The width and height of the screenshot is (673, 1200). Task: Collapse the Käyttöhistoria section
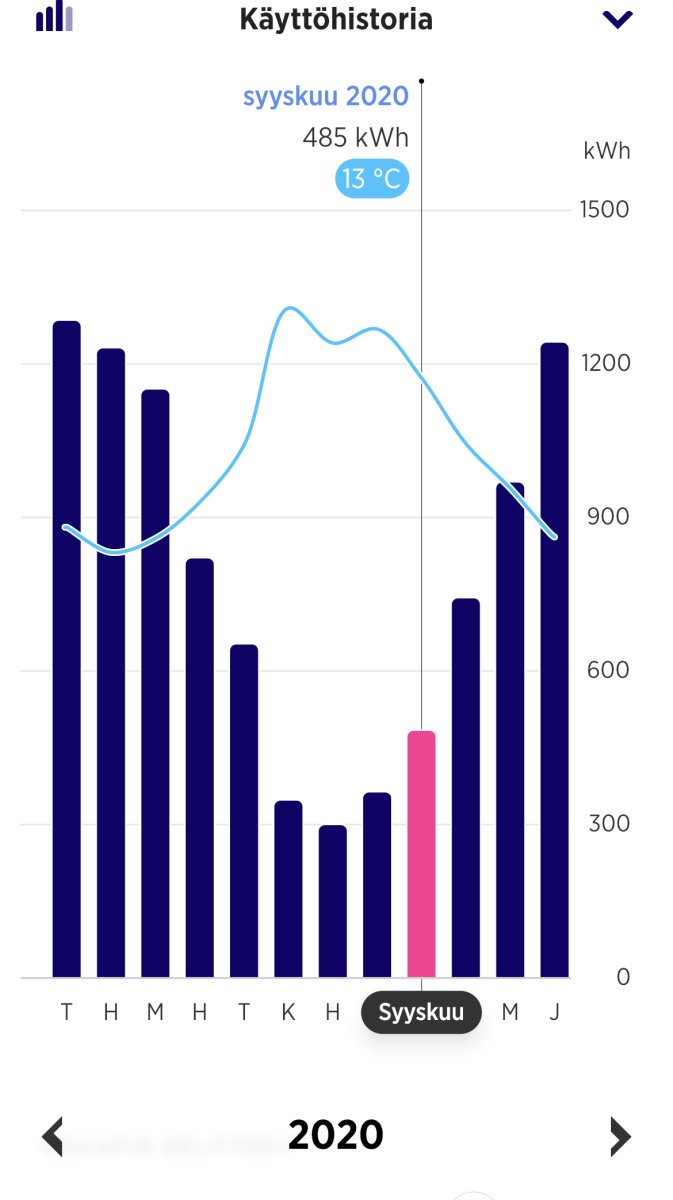click(x=618, y=19)
